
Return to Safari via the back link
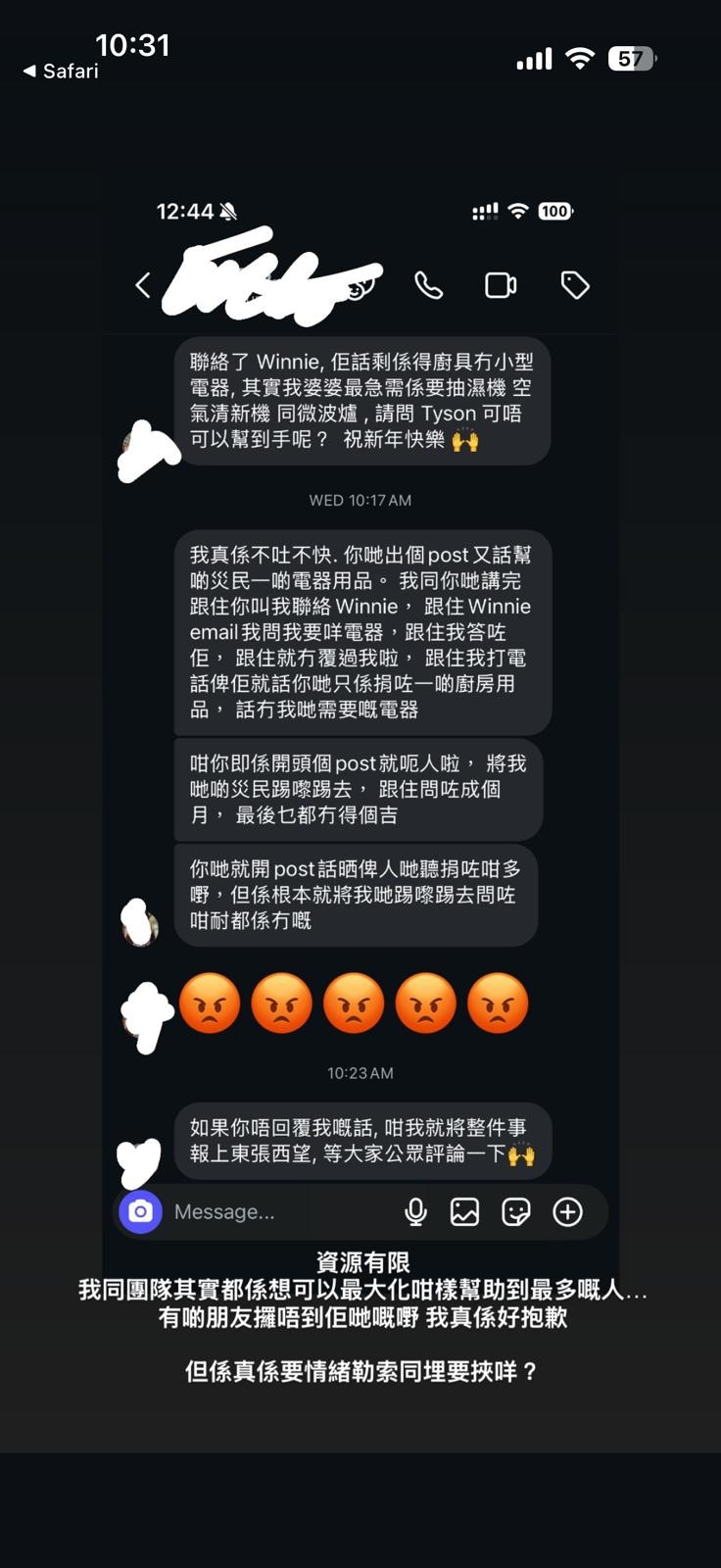pos(61,72)
